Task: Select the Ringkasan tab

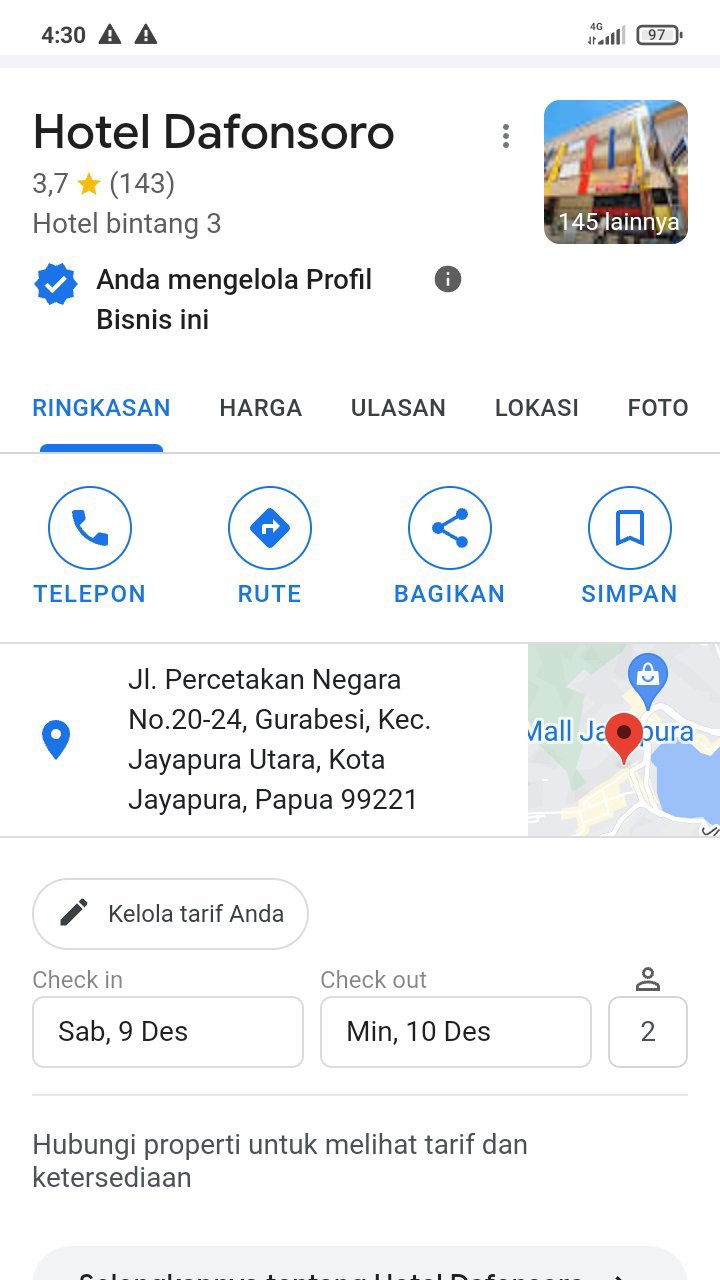Action: (x=101, y=408)
